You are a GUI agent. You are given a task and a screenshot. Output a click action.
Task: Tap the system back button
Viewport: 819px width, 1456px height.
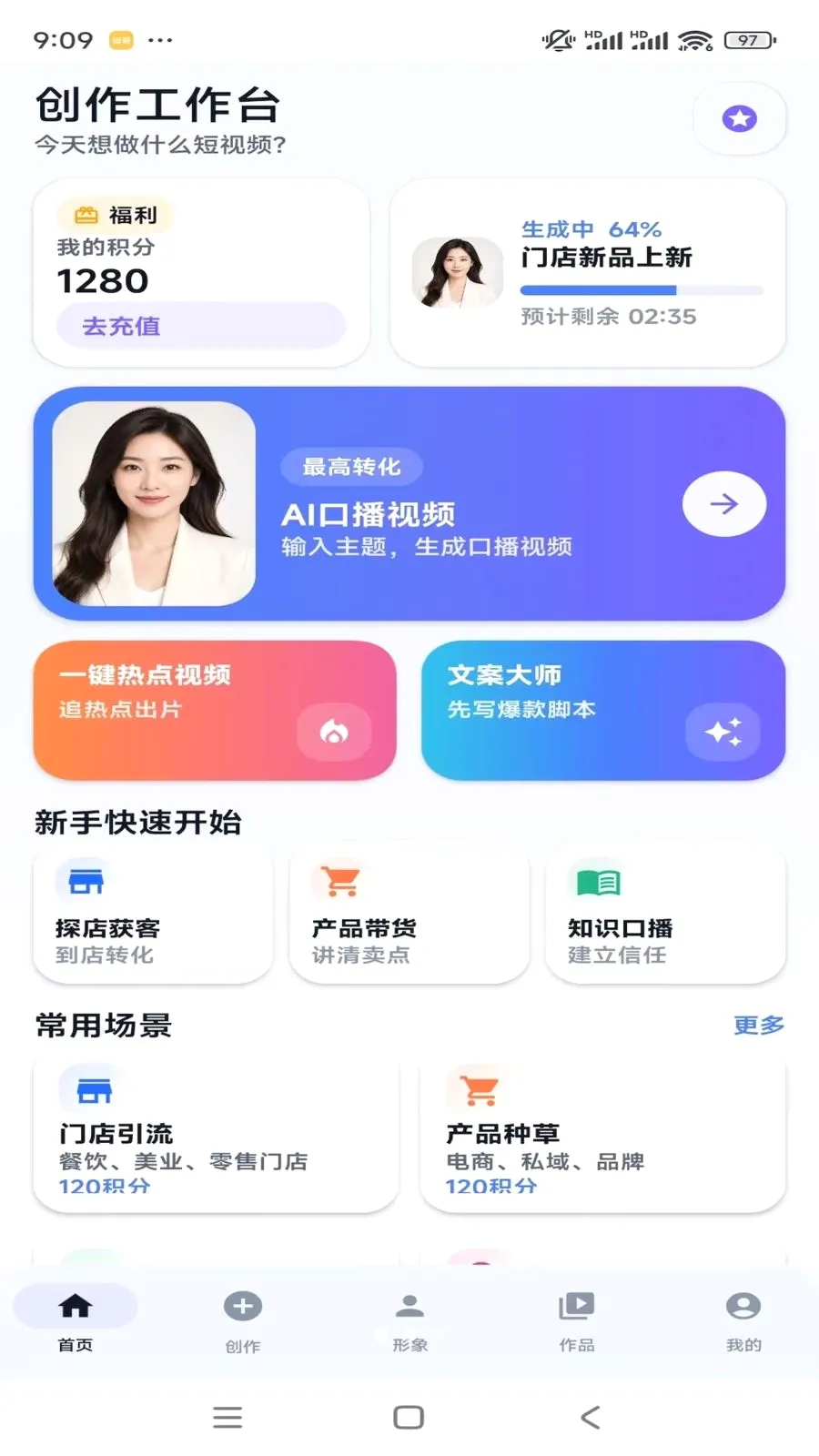pyautogui.click(x=591, y=1417)
